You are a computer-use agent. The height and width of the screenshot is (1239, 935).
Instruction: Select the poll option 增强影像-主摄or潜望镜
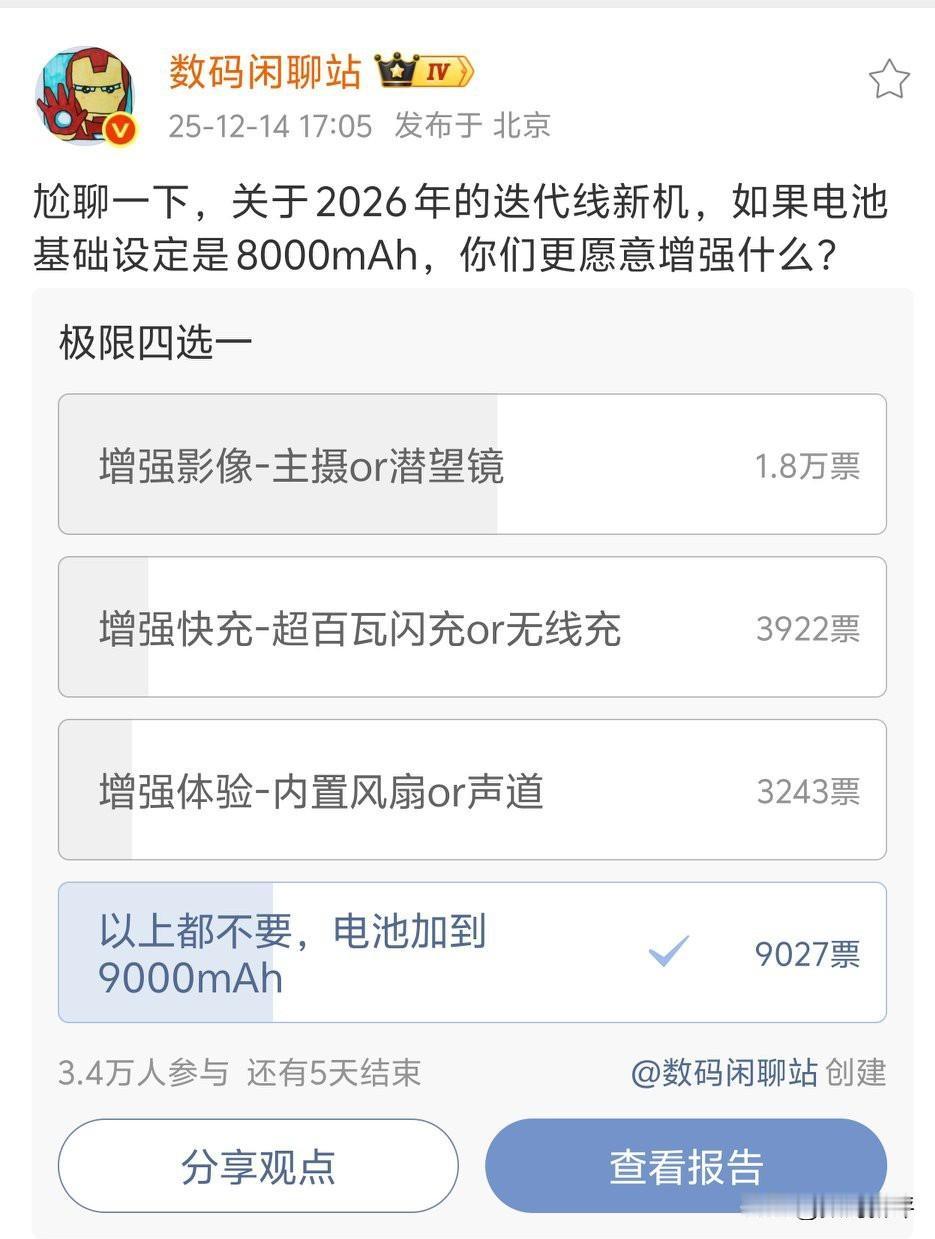(472, 463)
